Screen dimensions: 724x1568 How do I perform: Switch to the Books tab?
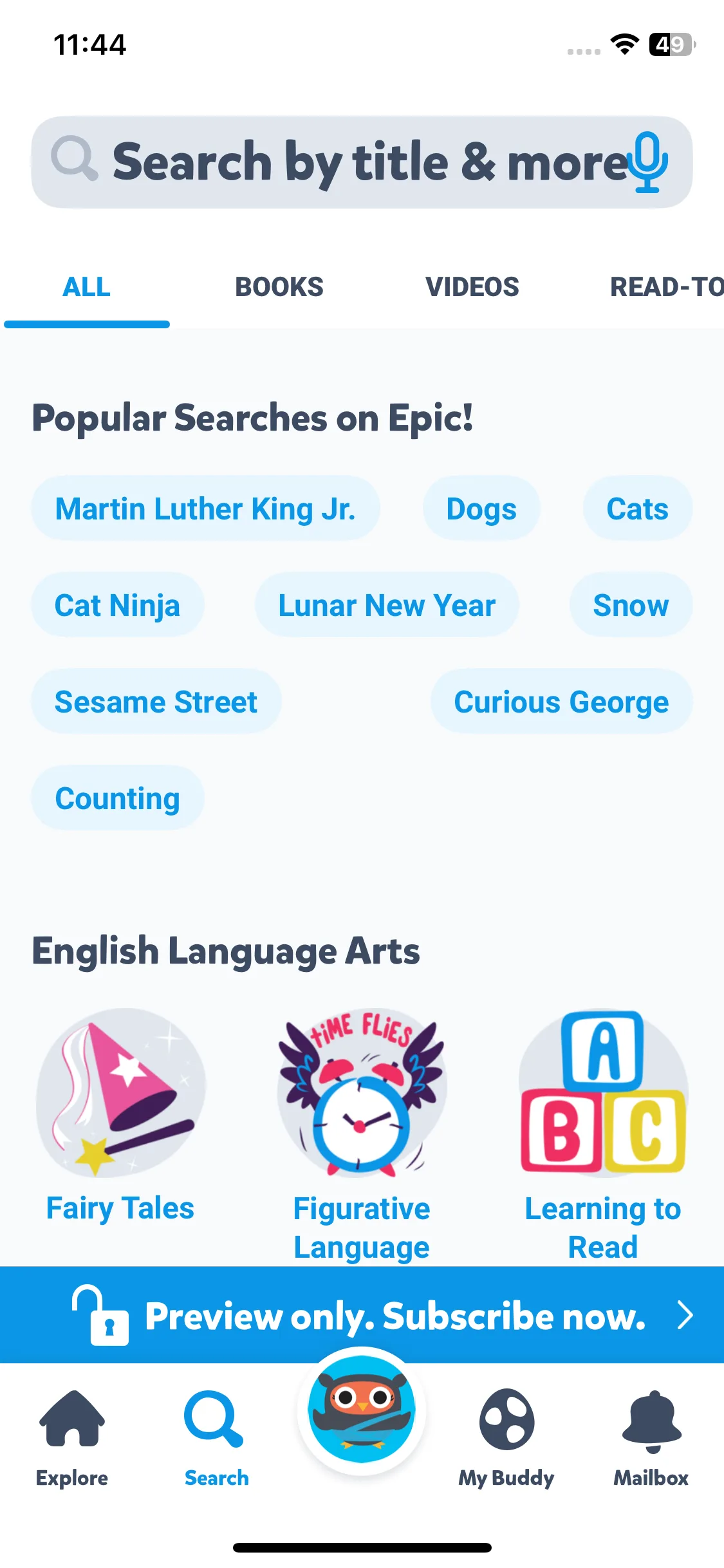tap(279, 287)
